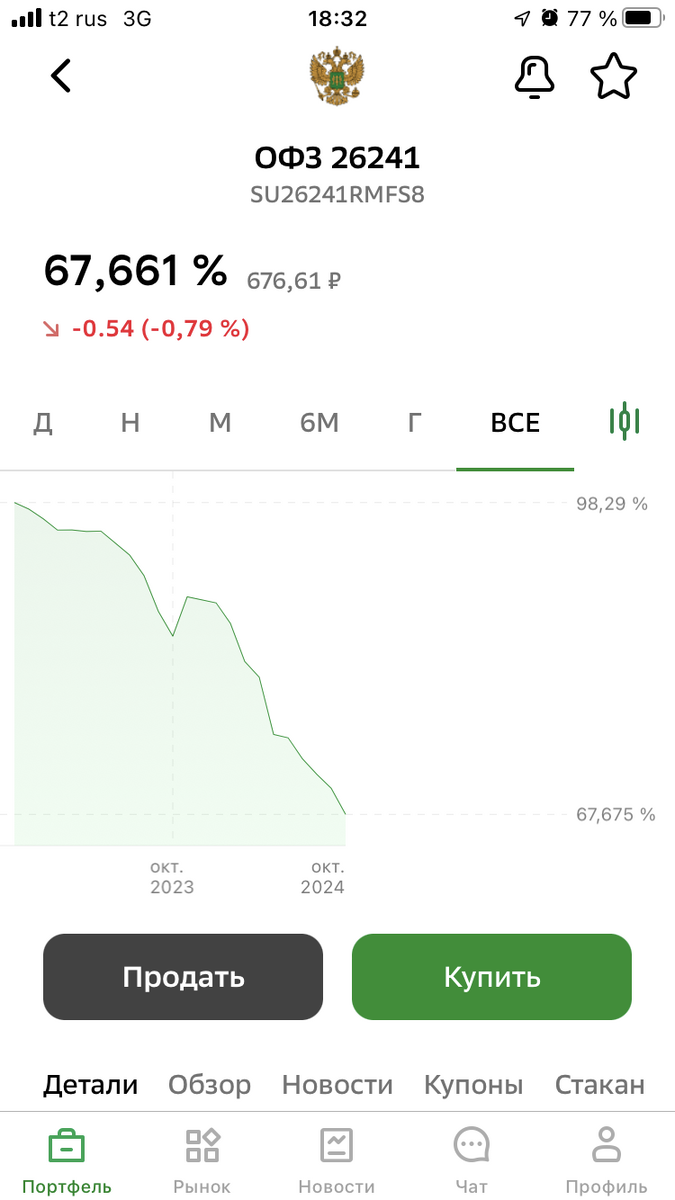Open the Чат tab
Image resolution: width=675 pixels, height=1200 pixels.
[x=471, y=1160]
